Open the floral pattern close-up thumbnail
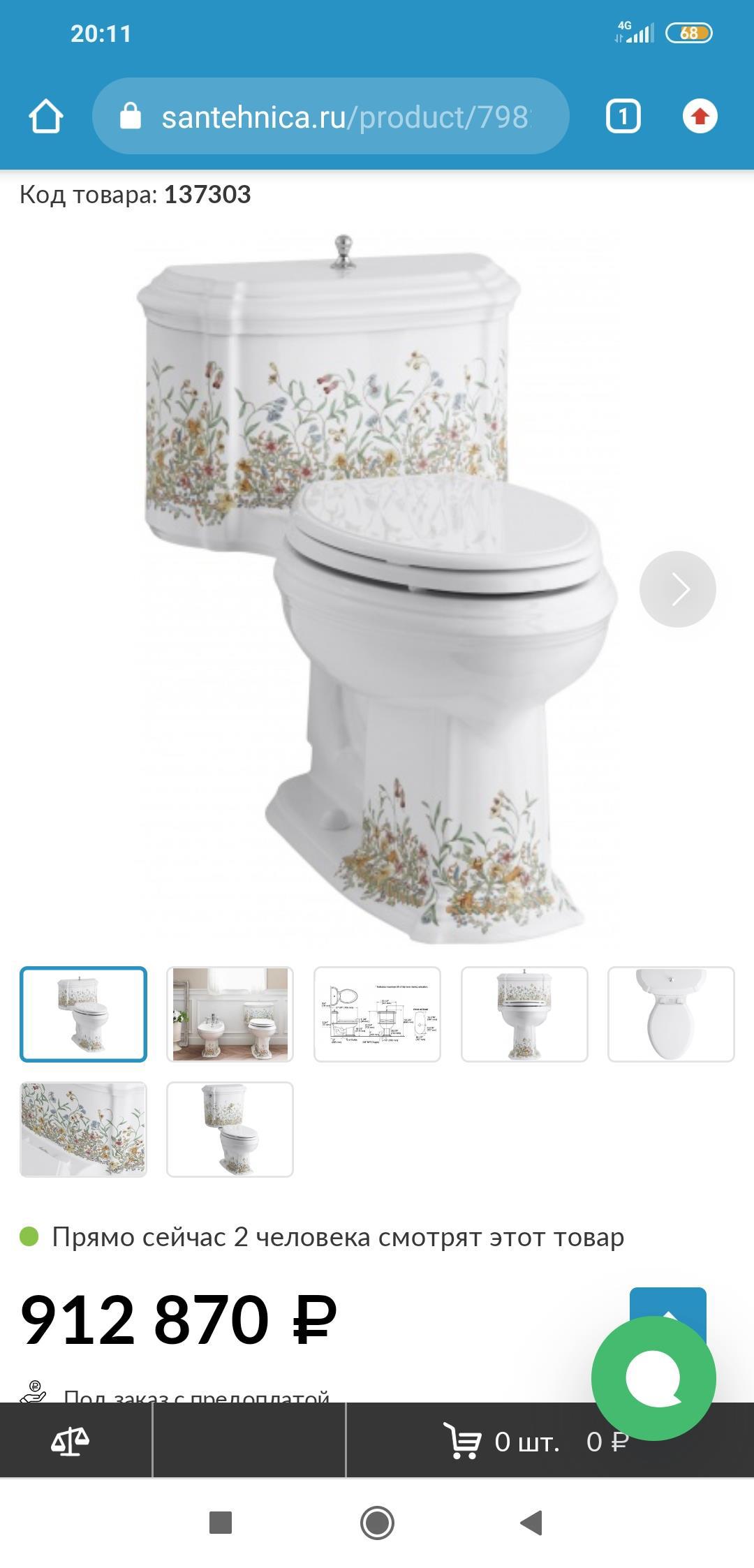The image size is (754, 1568). (x=83, y=1130)
